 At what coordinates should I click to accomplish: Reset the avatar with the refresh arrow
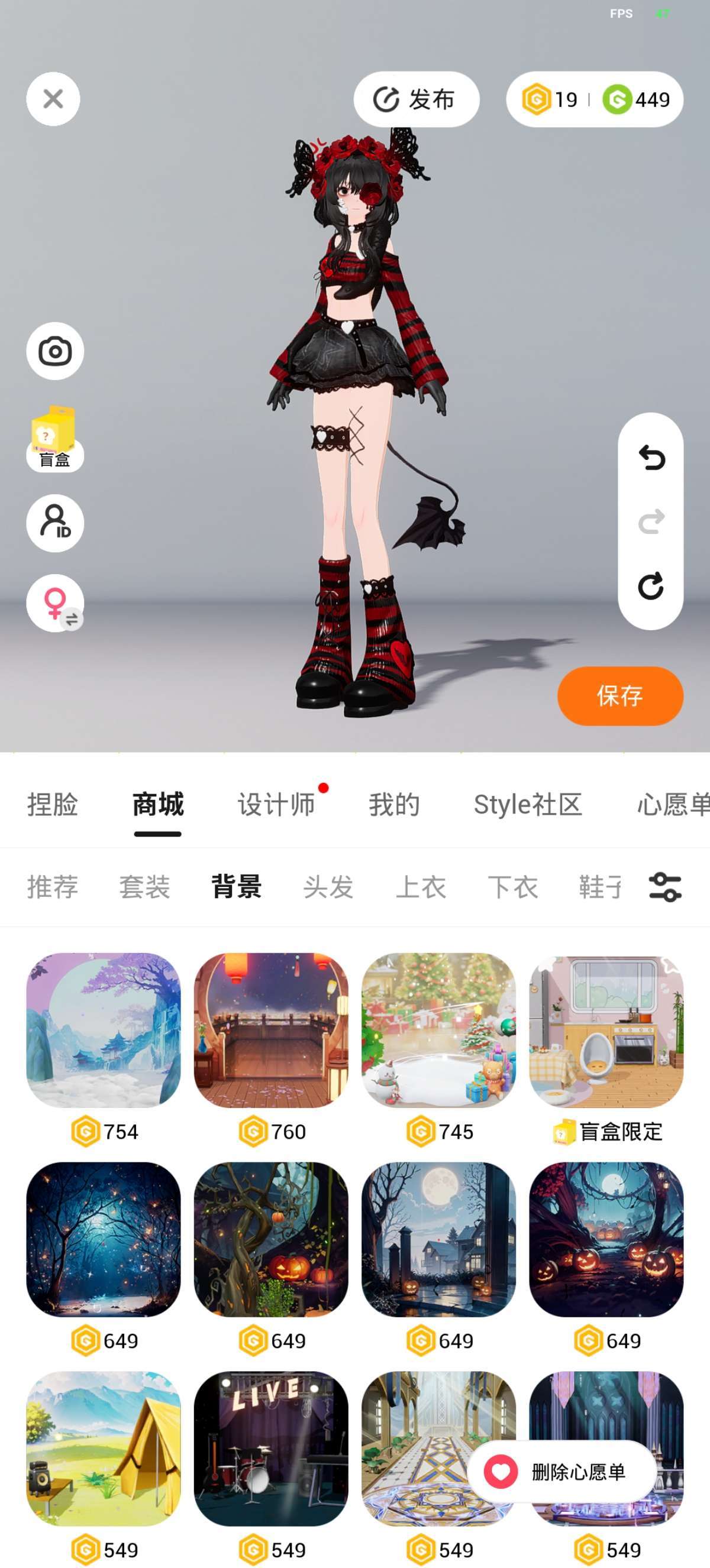tap(651, 586)
